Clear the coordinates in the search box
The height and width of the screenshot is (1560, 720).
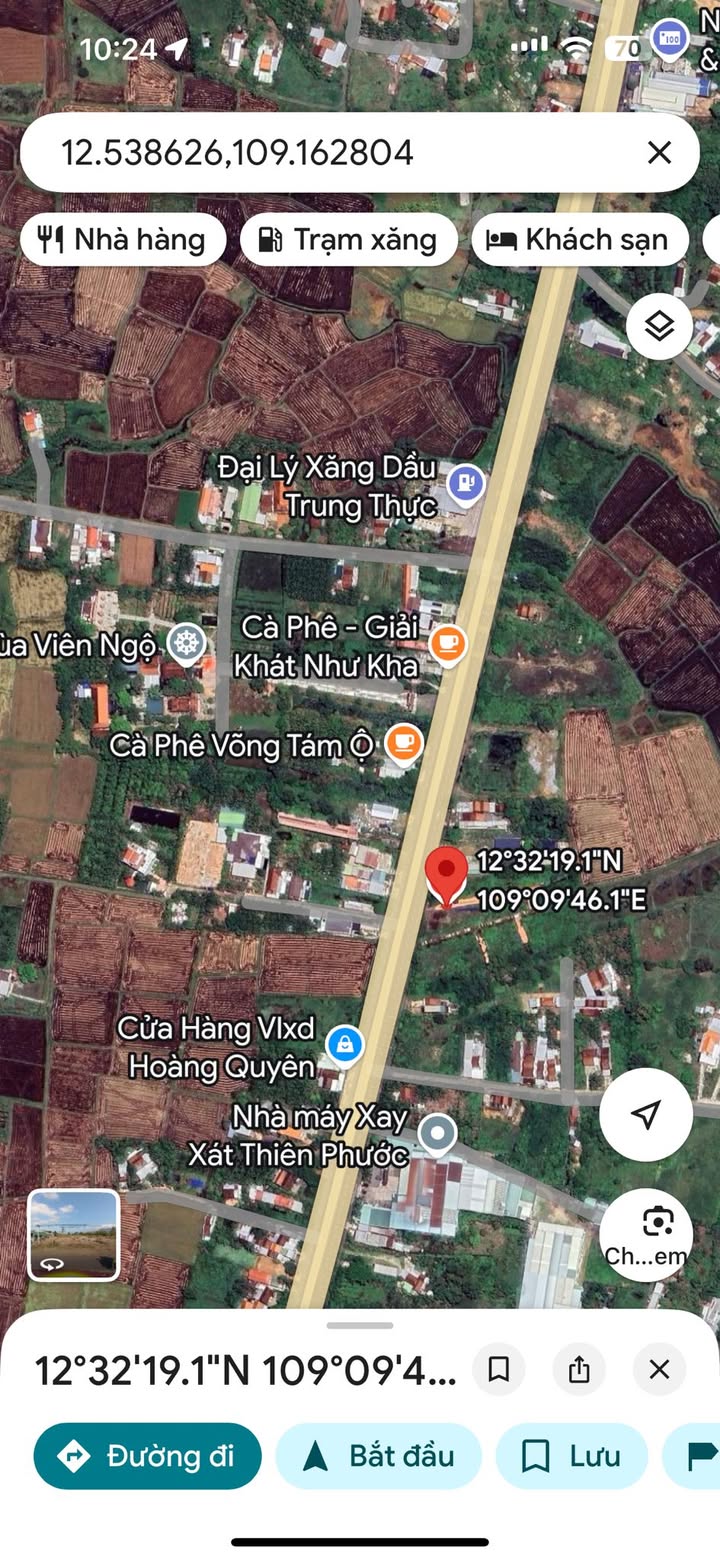[x=659, y=153]
